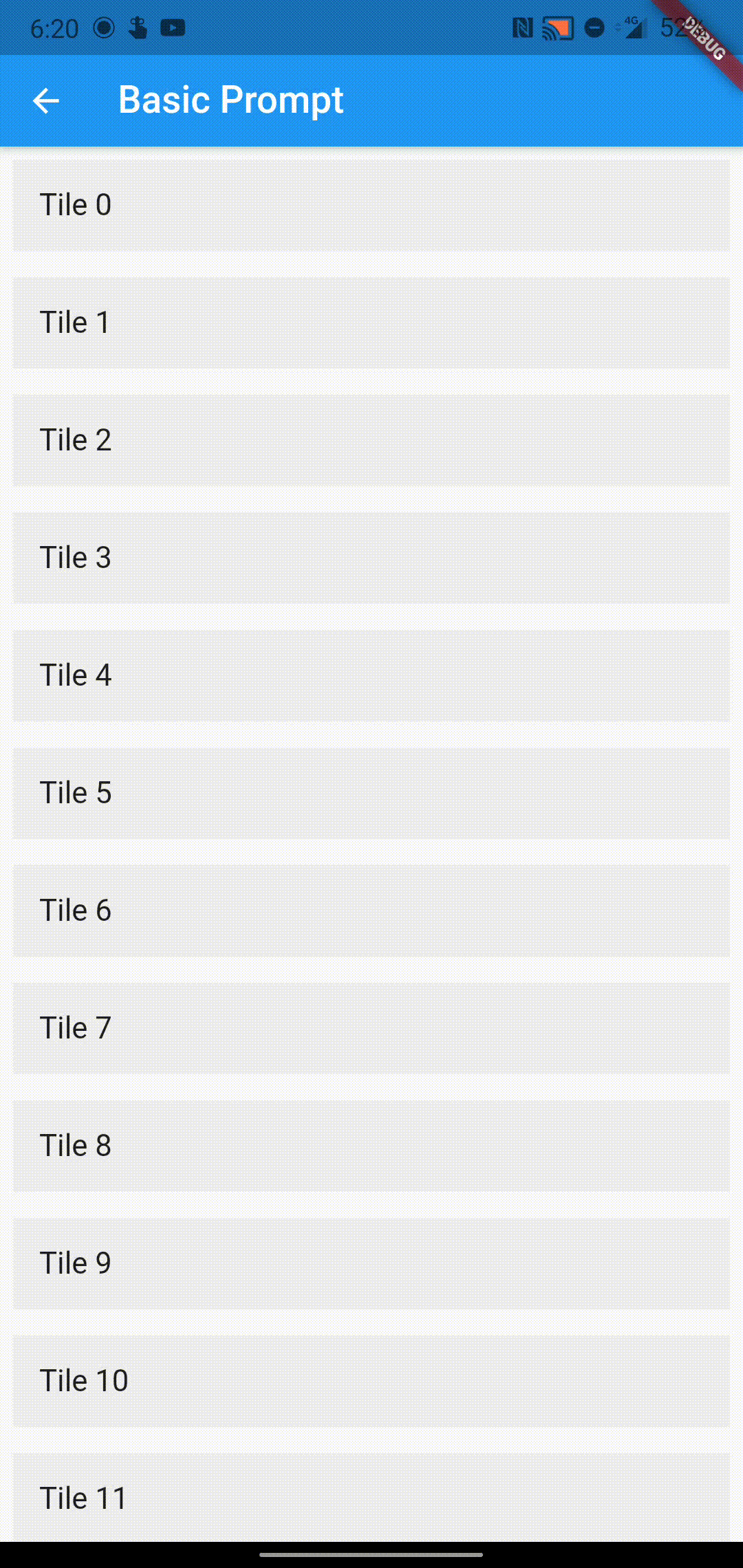
Task: Select Tile 8
Action: tap(371, 1146)
